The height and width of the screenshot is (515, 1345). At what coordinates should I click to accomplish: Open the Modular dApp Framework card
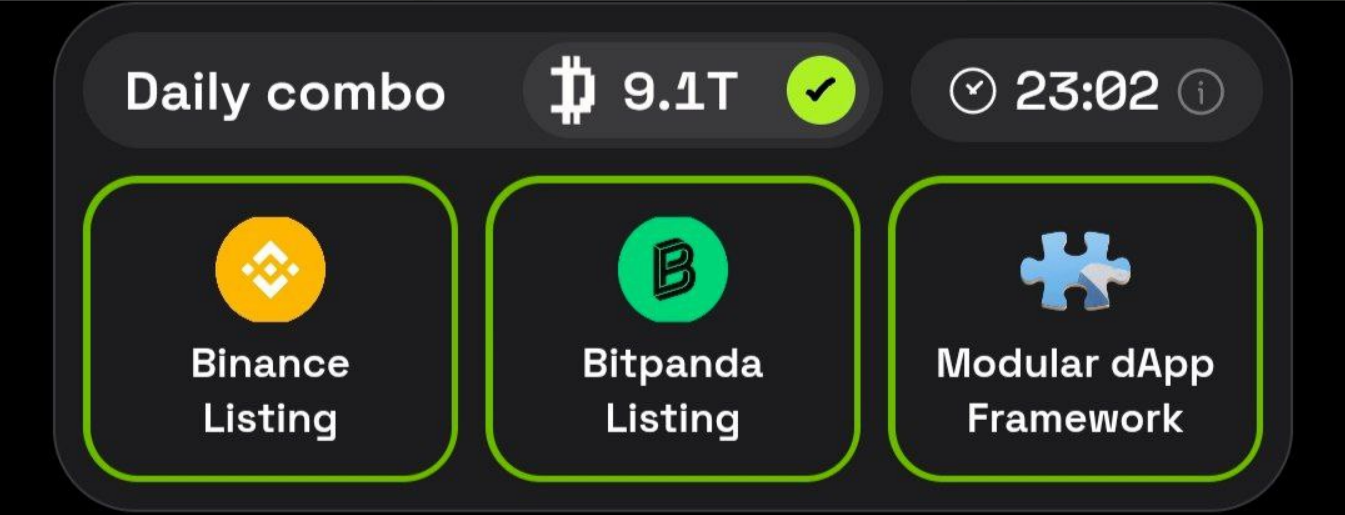(1075, 328)
